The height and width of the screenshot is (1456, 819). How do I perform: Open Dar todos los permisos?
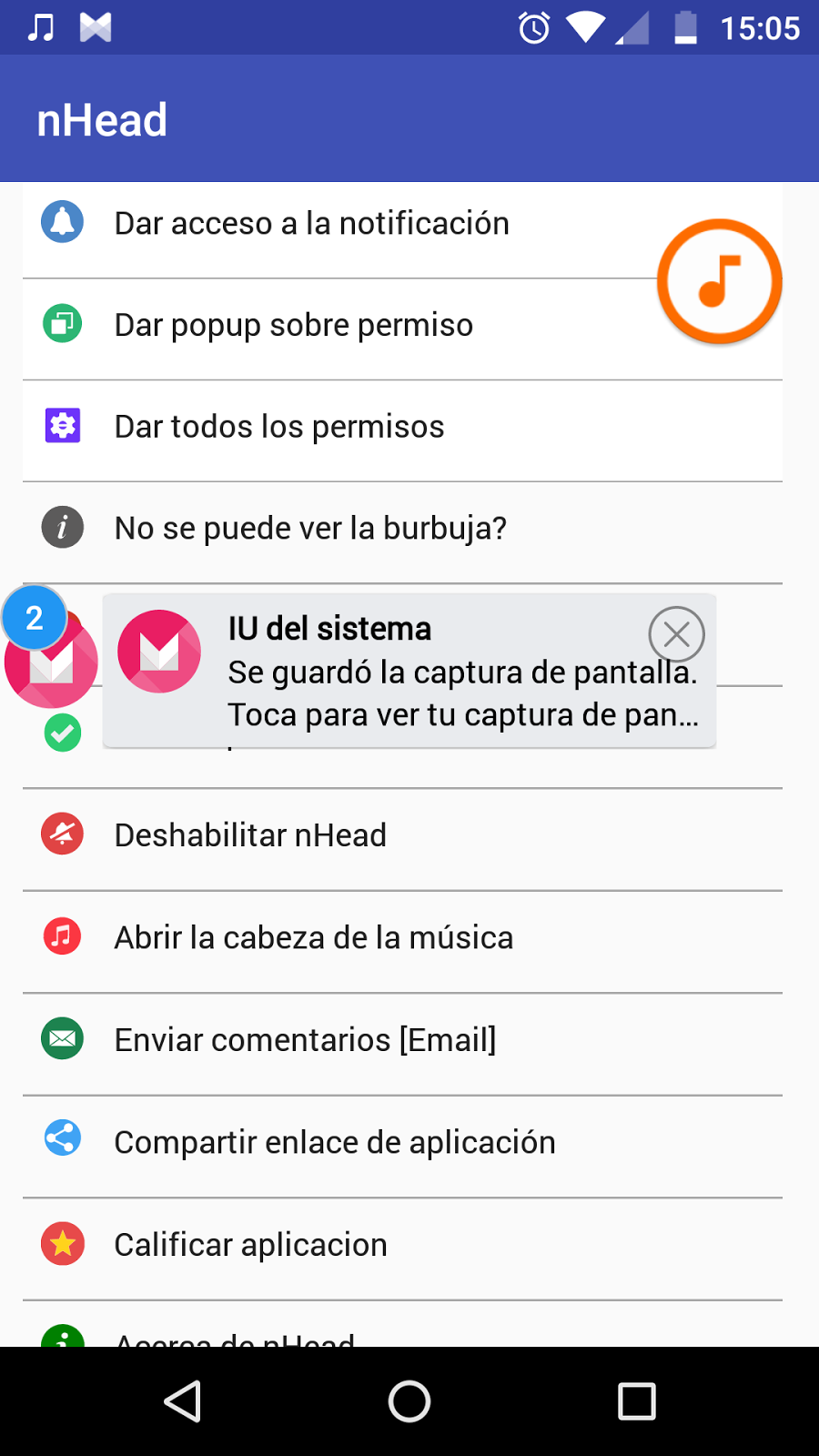[402, 427]
